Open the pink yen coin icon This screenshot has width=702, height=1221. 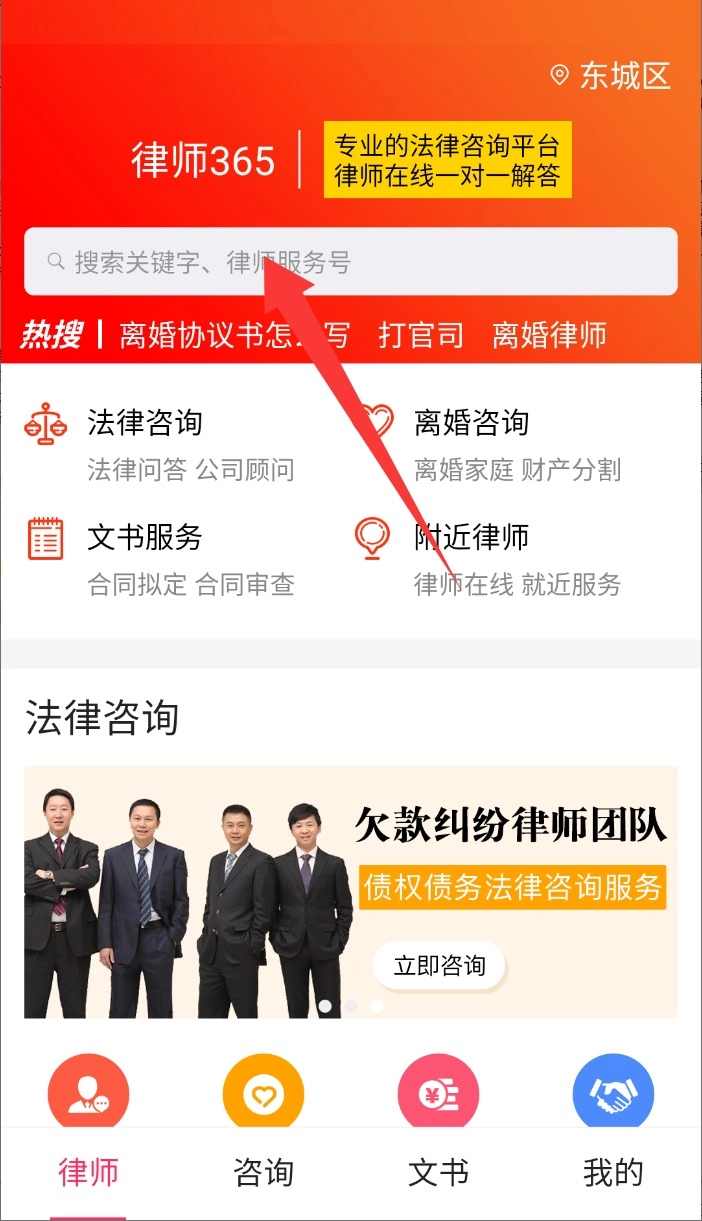438,1094
